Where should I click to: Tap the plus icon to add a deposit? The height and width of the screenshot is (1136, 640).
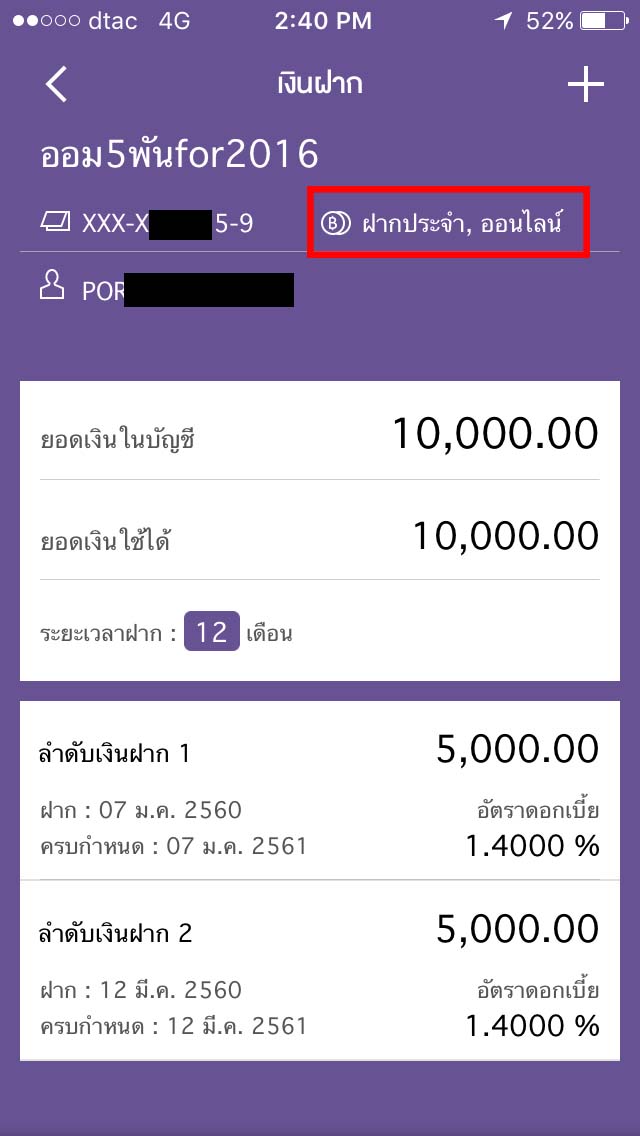585,85
